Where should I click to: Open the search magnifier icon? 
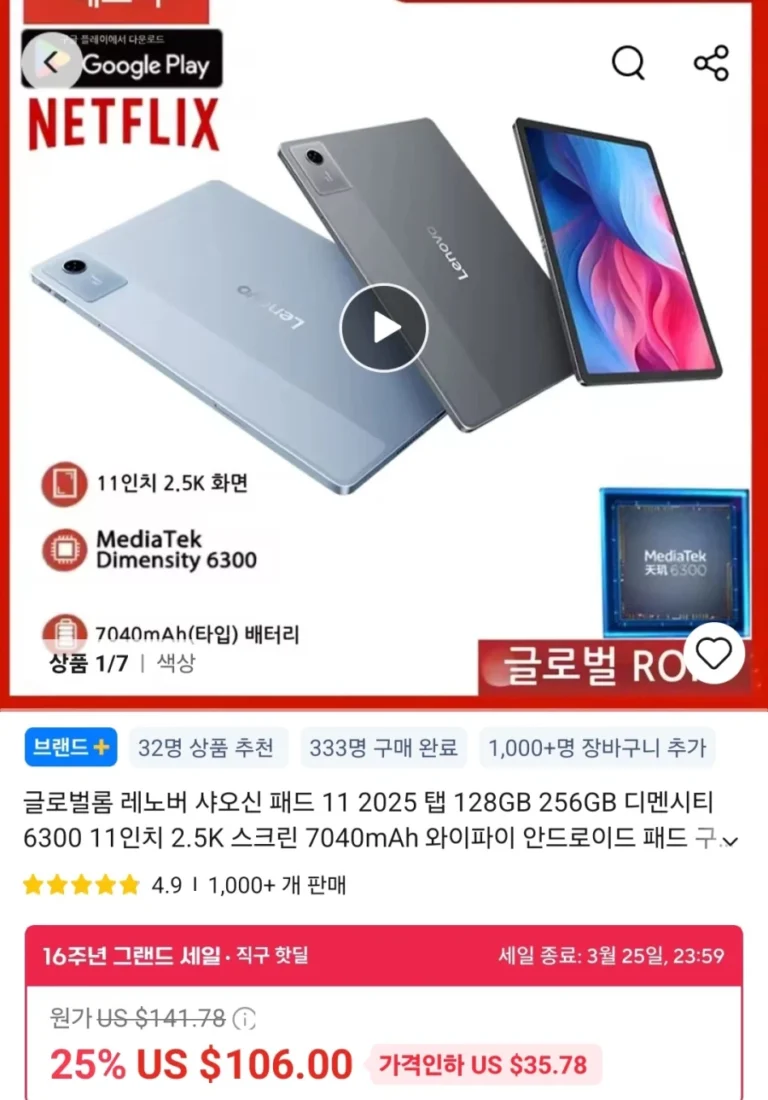tap(628, 63)
